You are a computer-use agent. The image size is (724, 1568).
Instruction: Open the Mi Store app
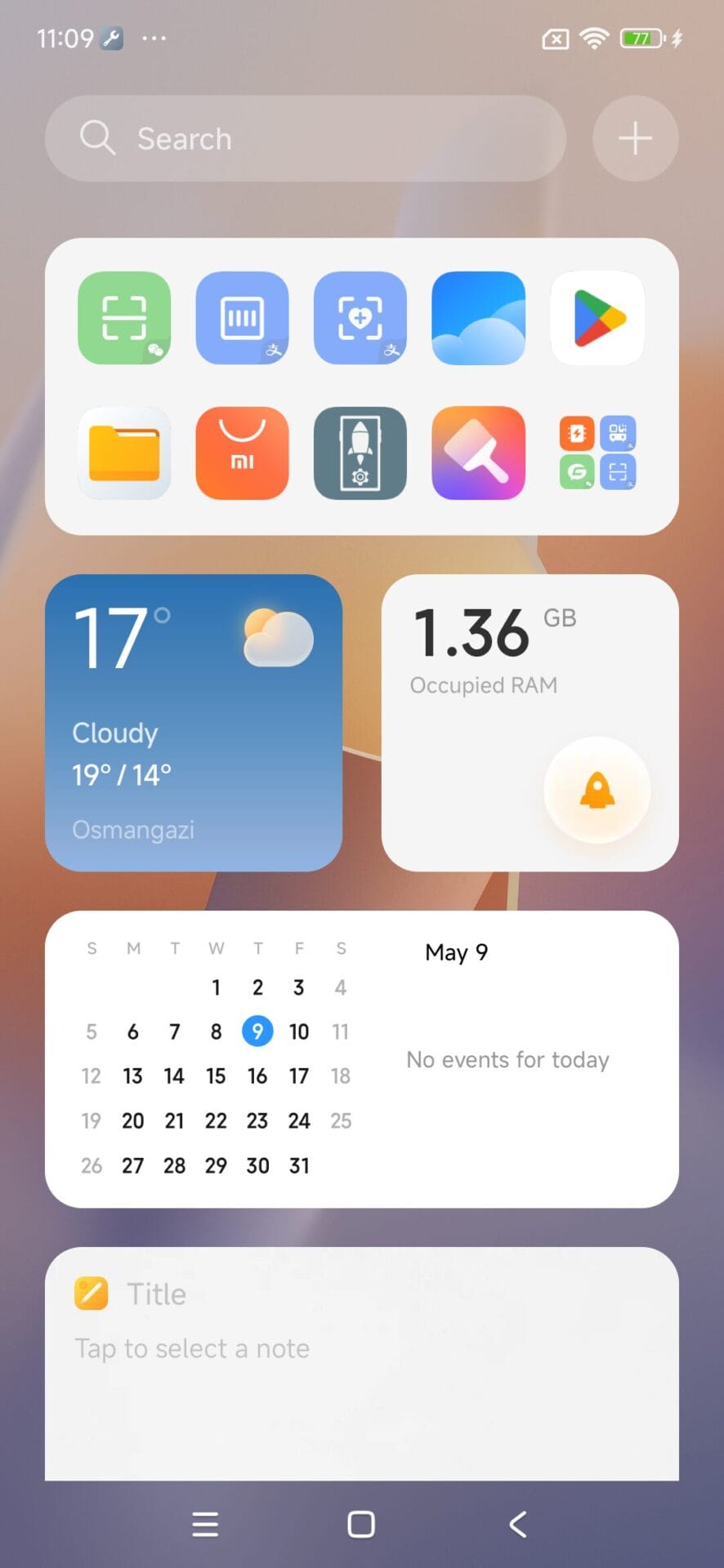242,452
